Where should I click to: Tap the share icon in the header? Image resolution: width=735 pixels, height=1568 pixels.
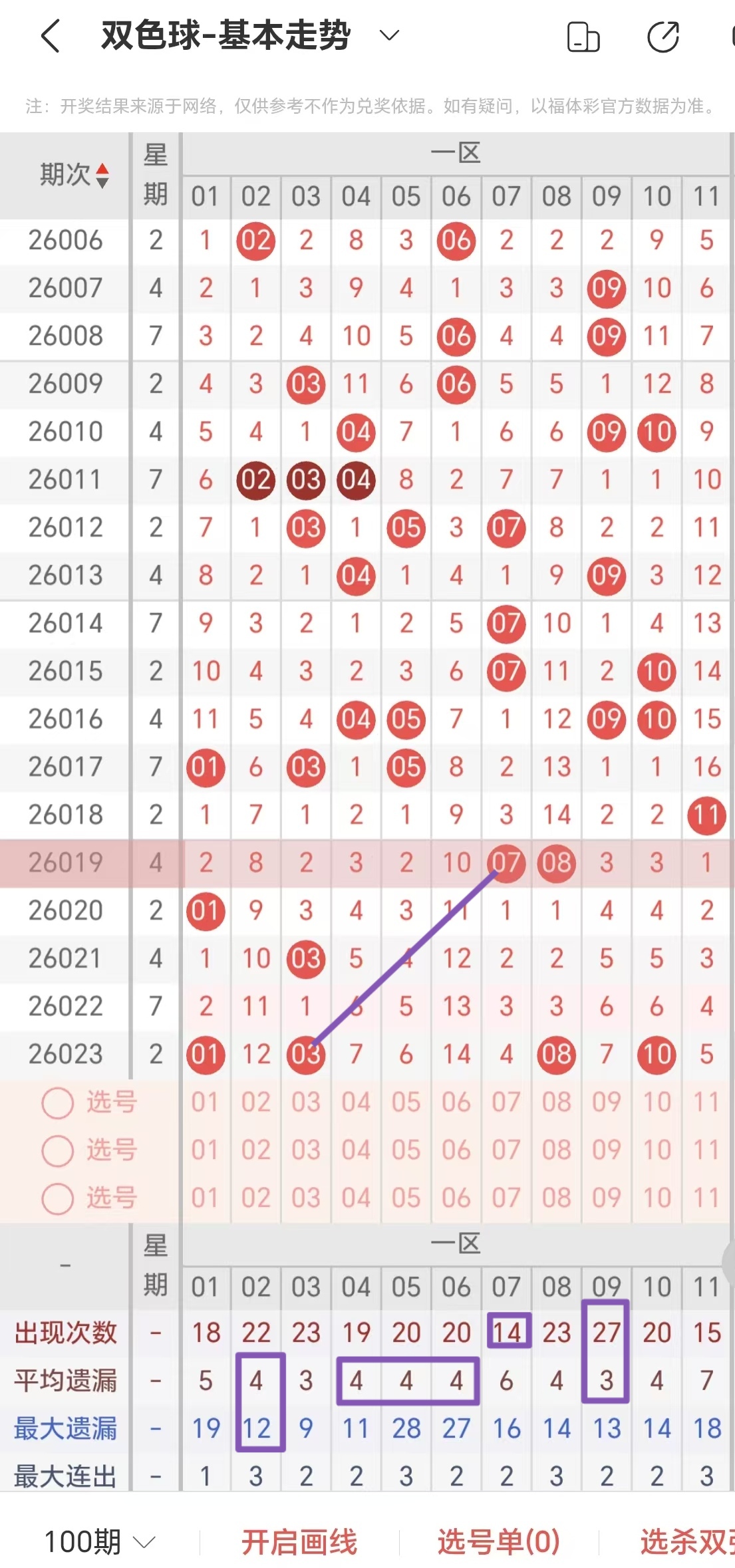pyautogui.click(x=662, y=37)
